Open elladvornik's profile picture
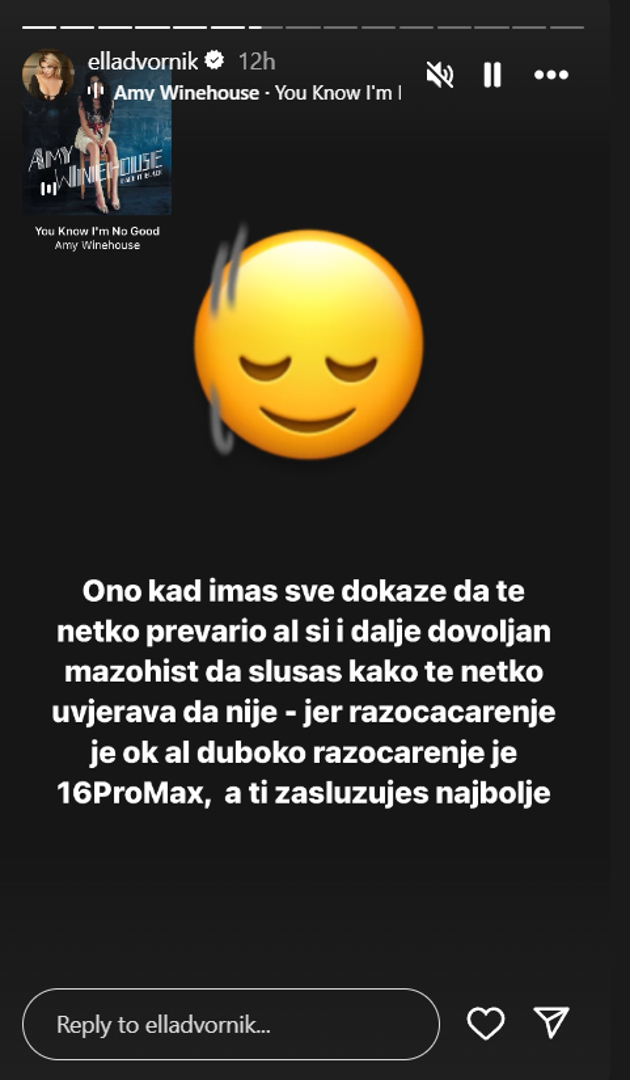Image resolution: width=630 pixels, height=1080 pixels. (x=48, y=75)
